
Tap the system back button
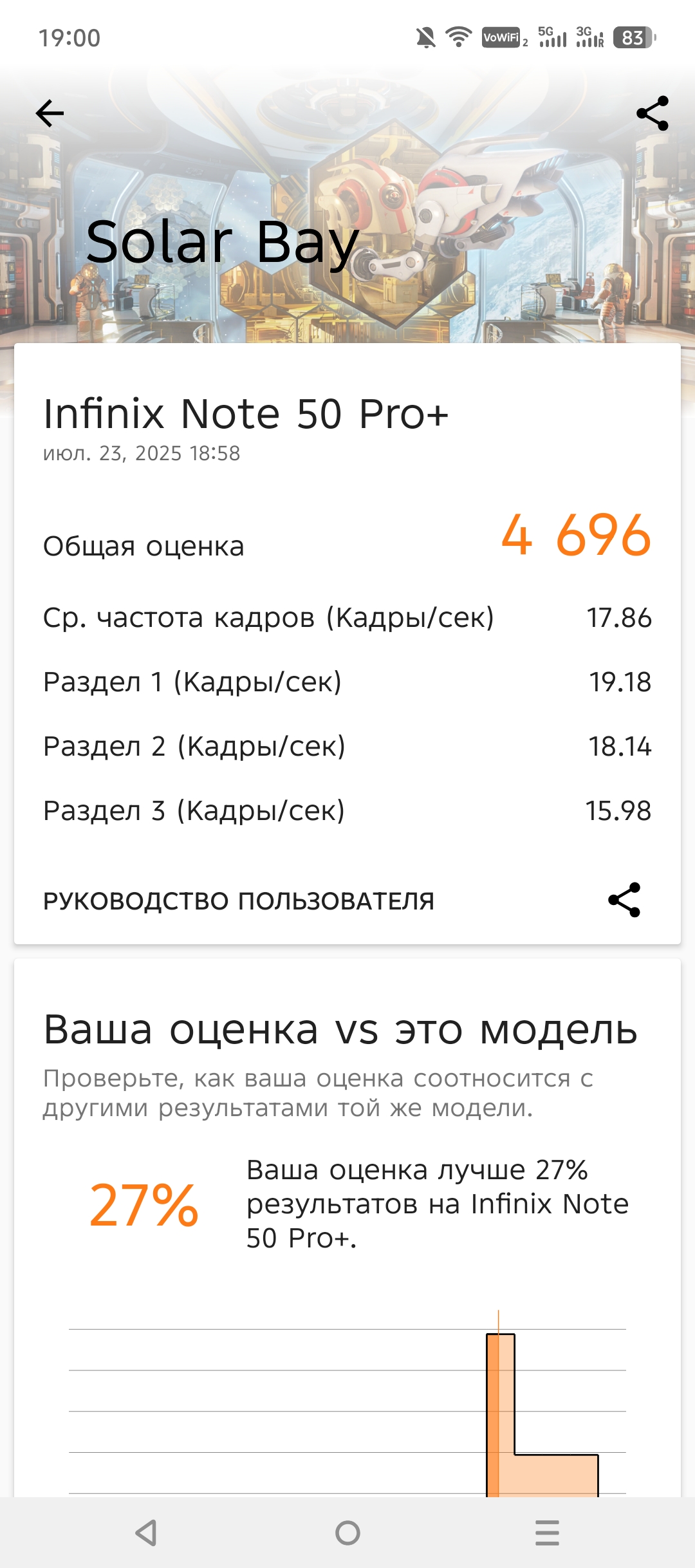click(x=147, y=1533)
